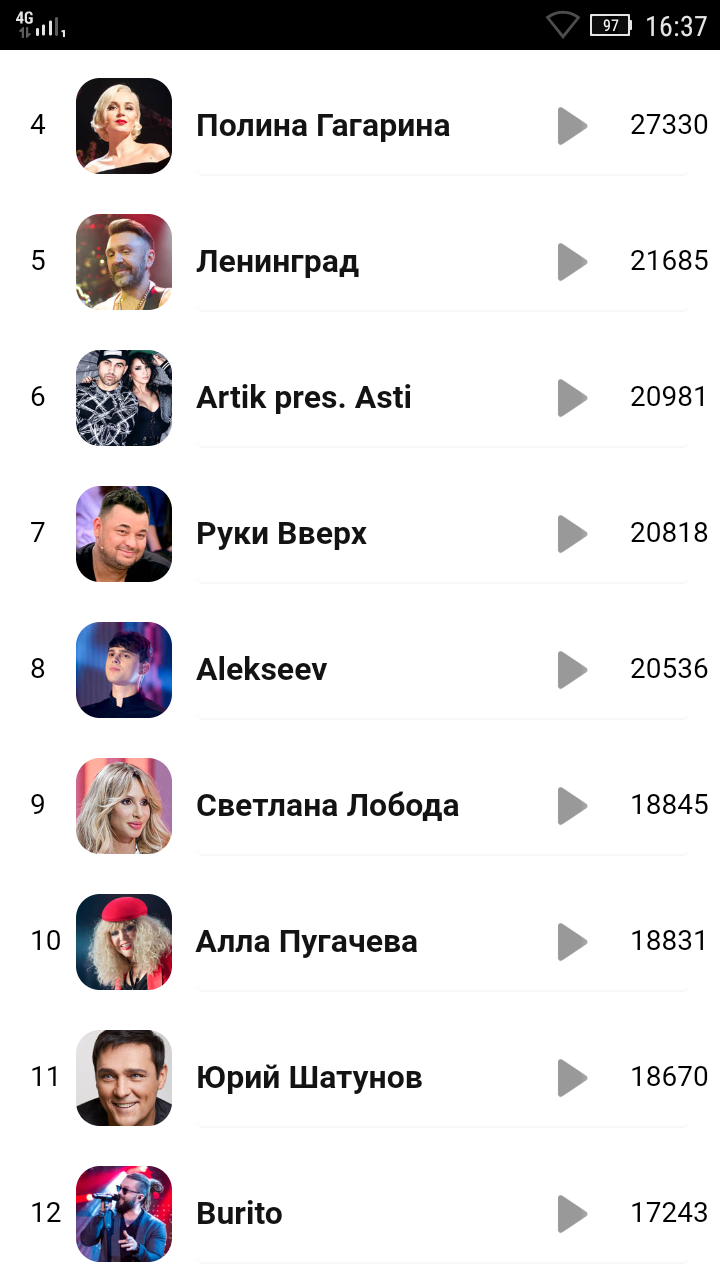Screen dimensions: 720x1280
Task: Play Алла Пугачева from the chart
Action: pyautogui.click(x=572, y=942)
